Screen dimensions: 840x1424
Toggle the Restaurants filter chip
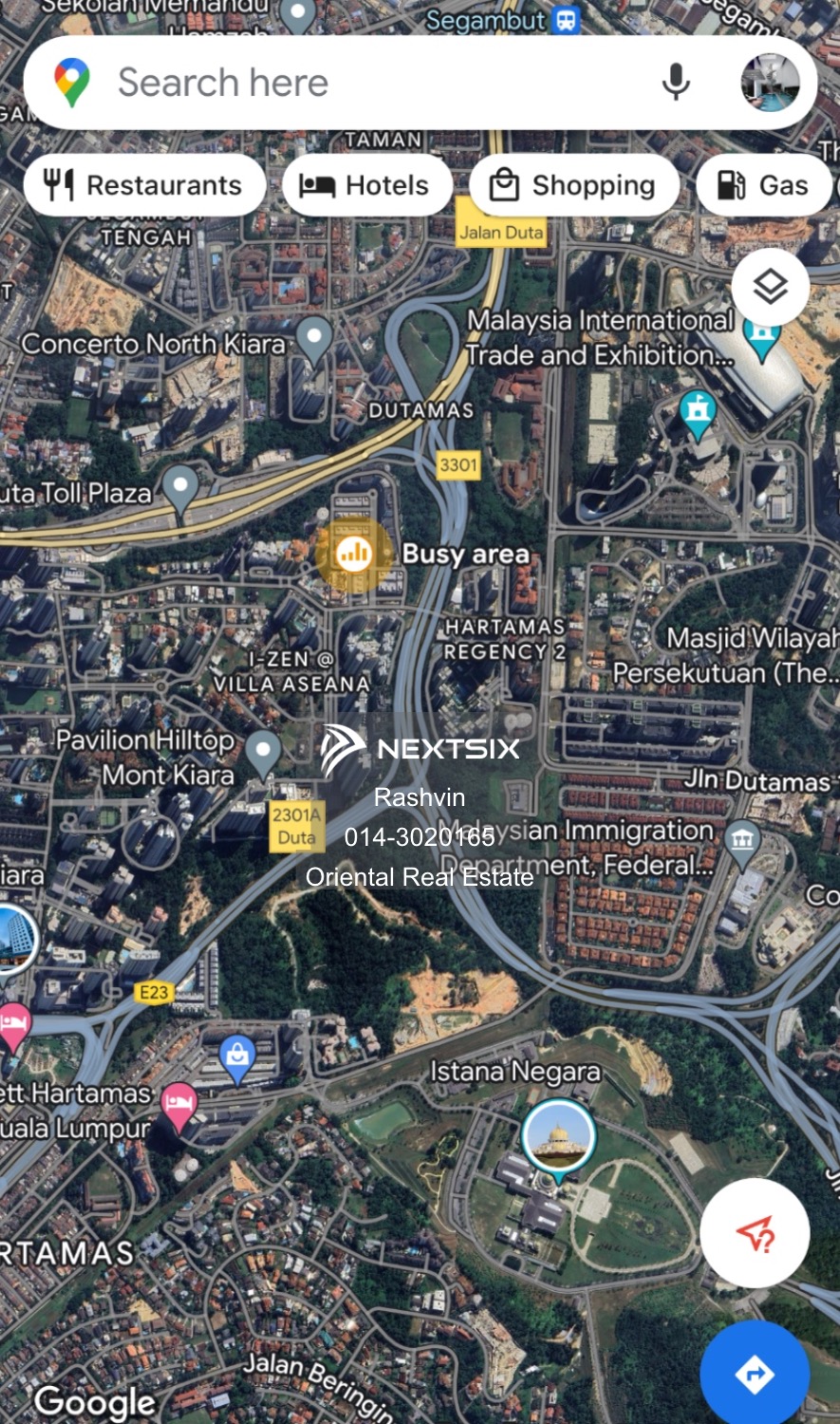[x=144, y=185]
